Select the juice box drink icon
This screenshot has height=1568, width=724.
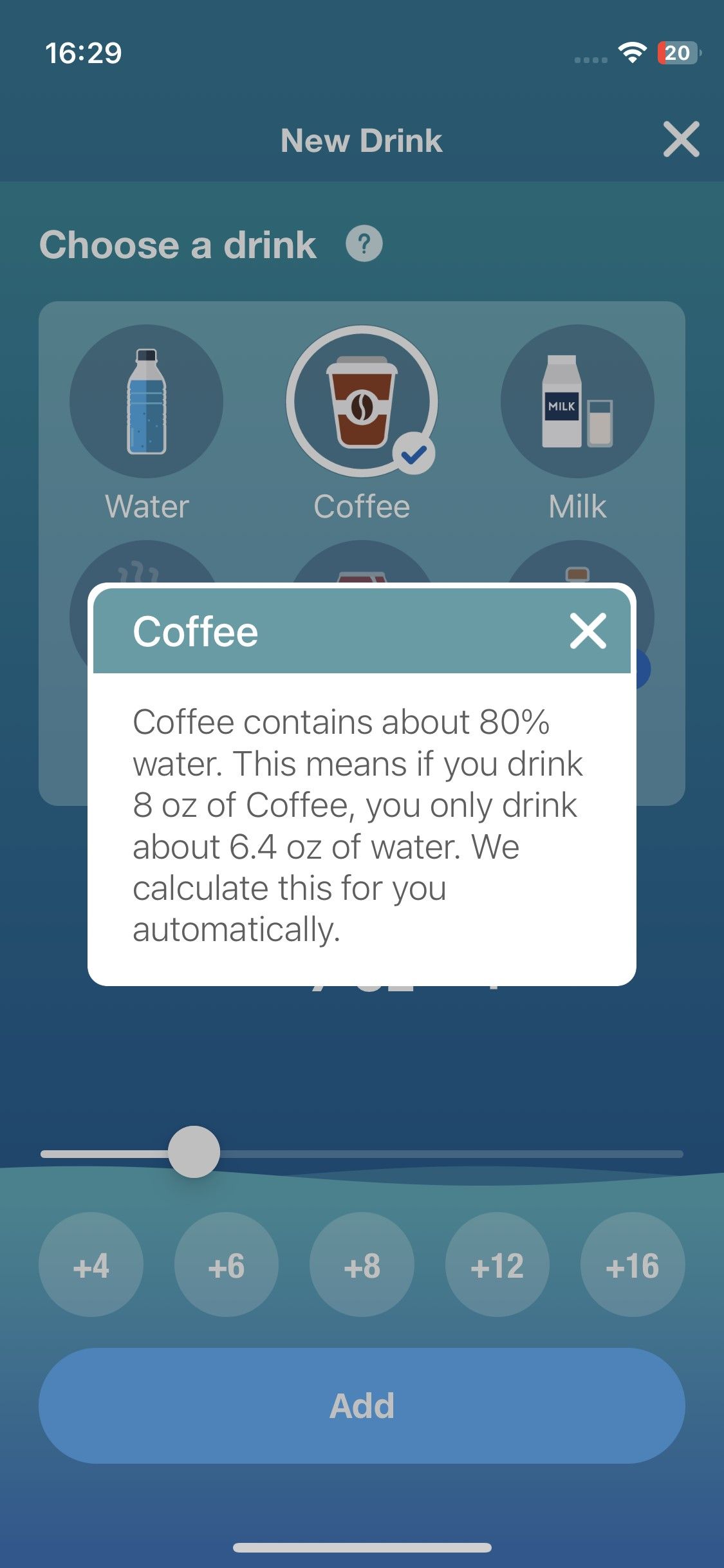pos(362,579)
